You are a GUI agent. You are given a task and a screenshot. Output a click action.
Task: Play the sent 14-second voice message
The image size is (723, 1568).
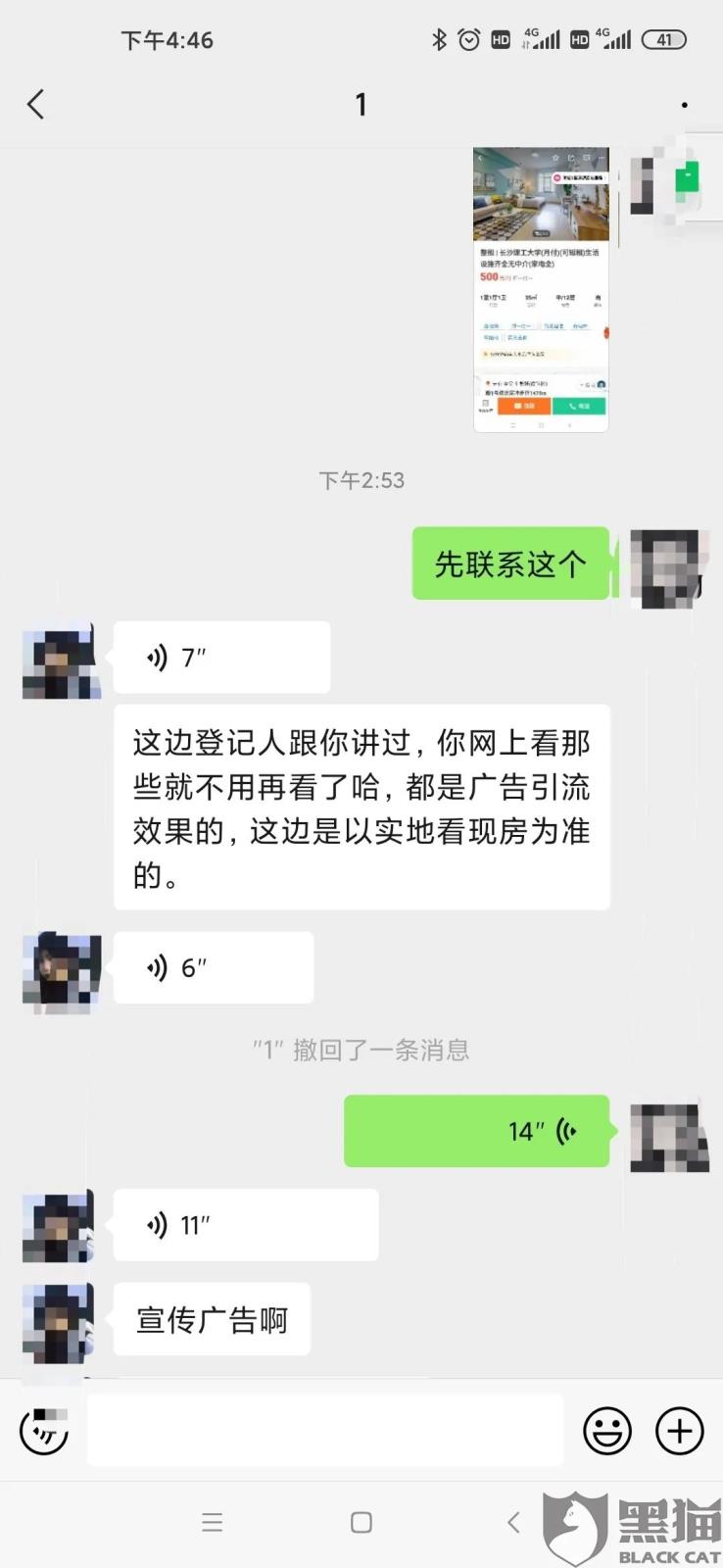click(x=477, y=1131)
